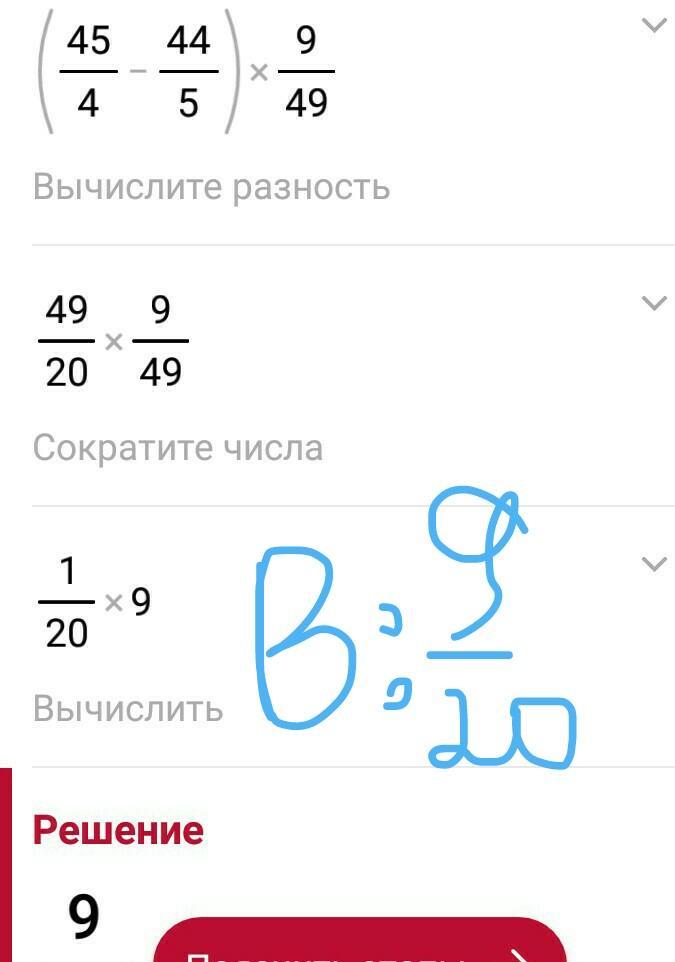Expand the "Вычислить" step
675x962 pixels.
[x=653, y=564]
